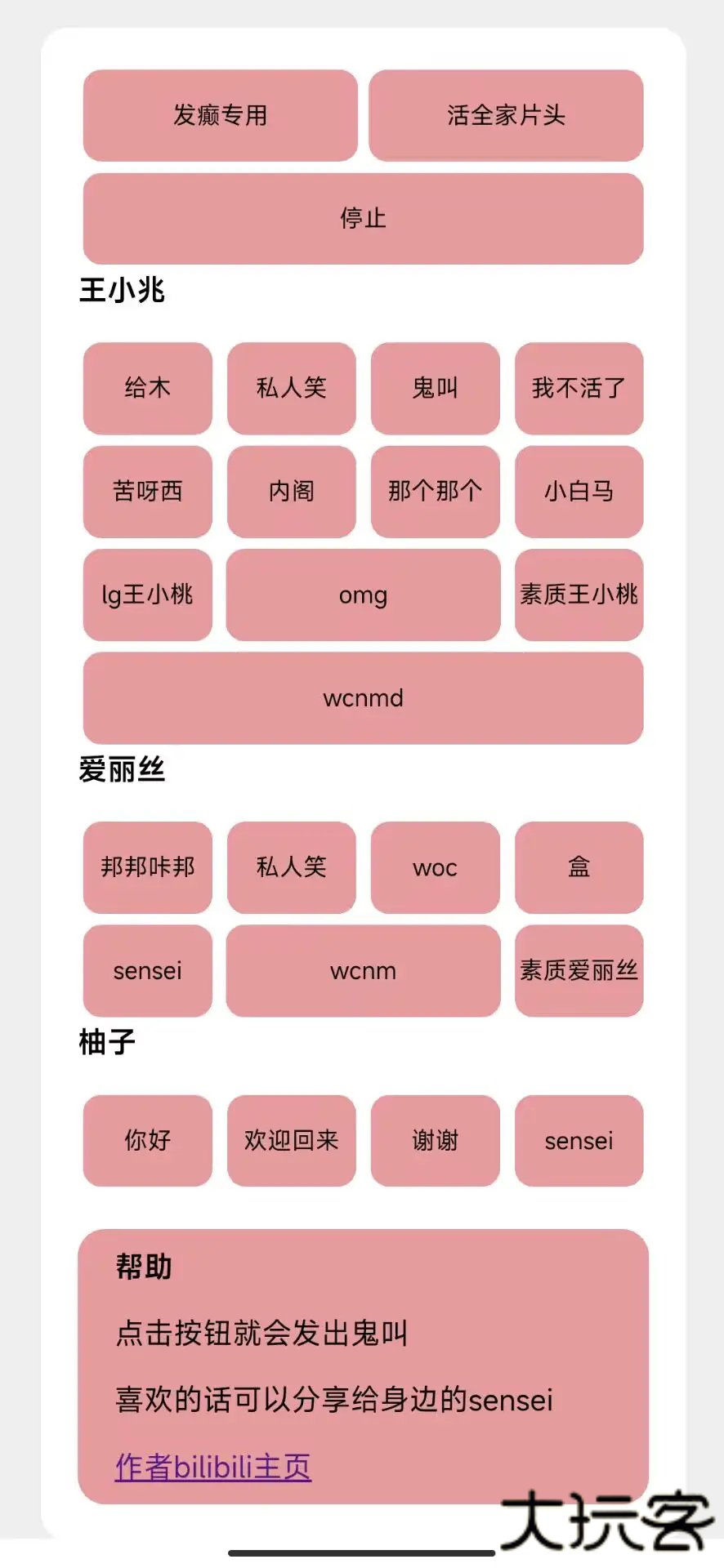Play the 苦呀西 sound
This screenshot has width=724, height=1568.
click(x=147, y=492)
